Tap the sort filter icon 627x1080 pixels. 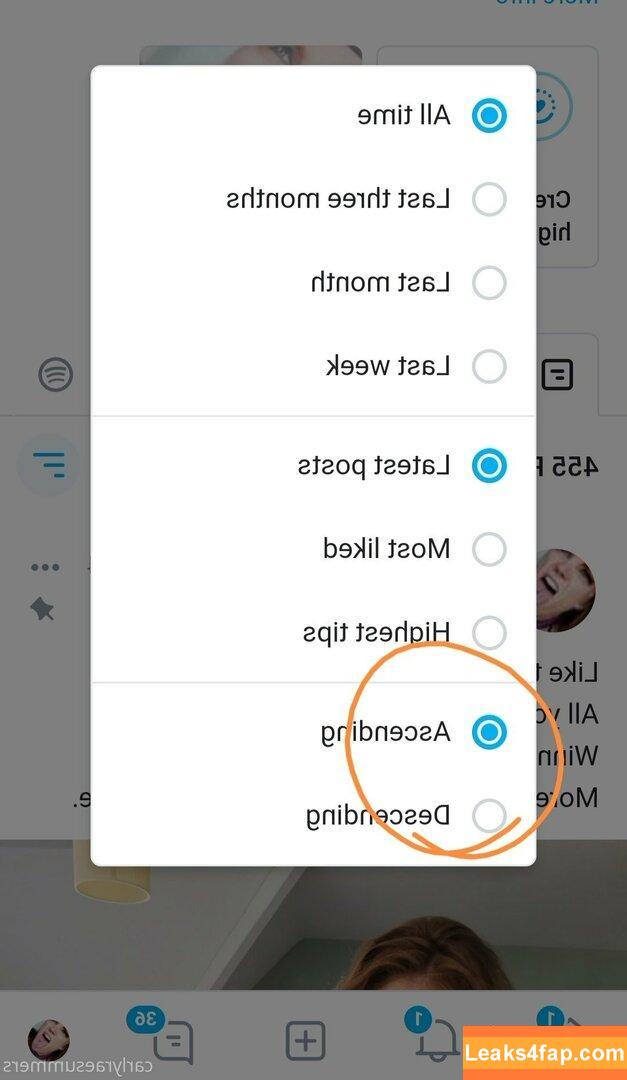click(x=48, y=464)
